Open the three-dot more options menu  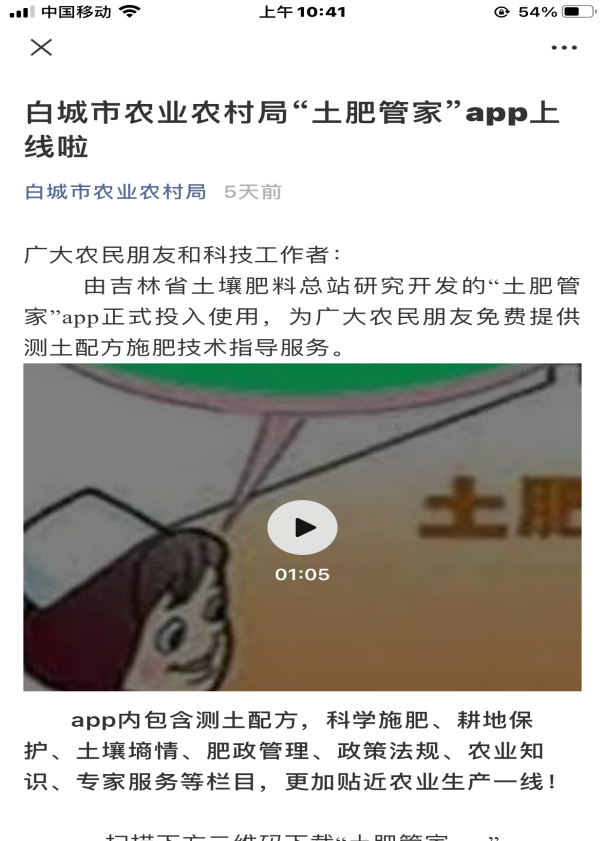point(564,48)
